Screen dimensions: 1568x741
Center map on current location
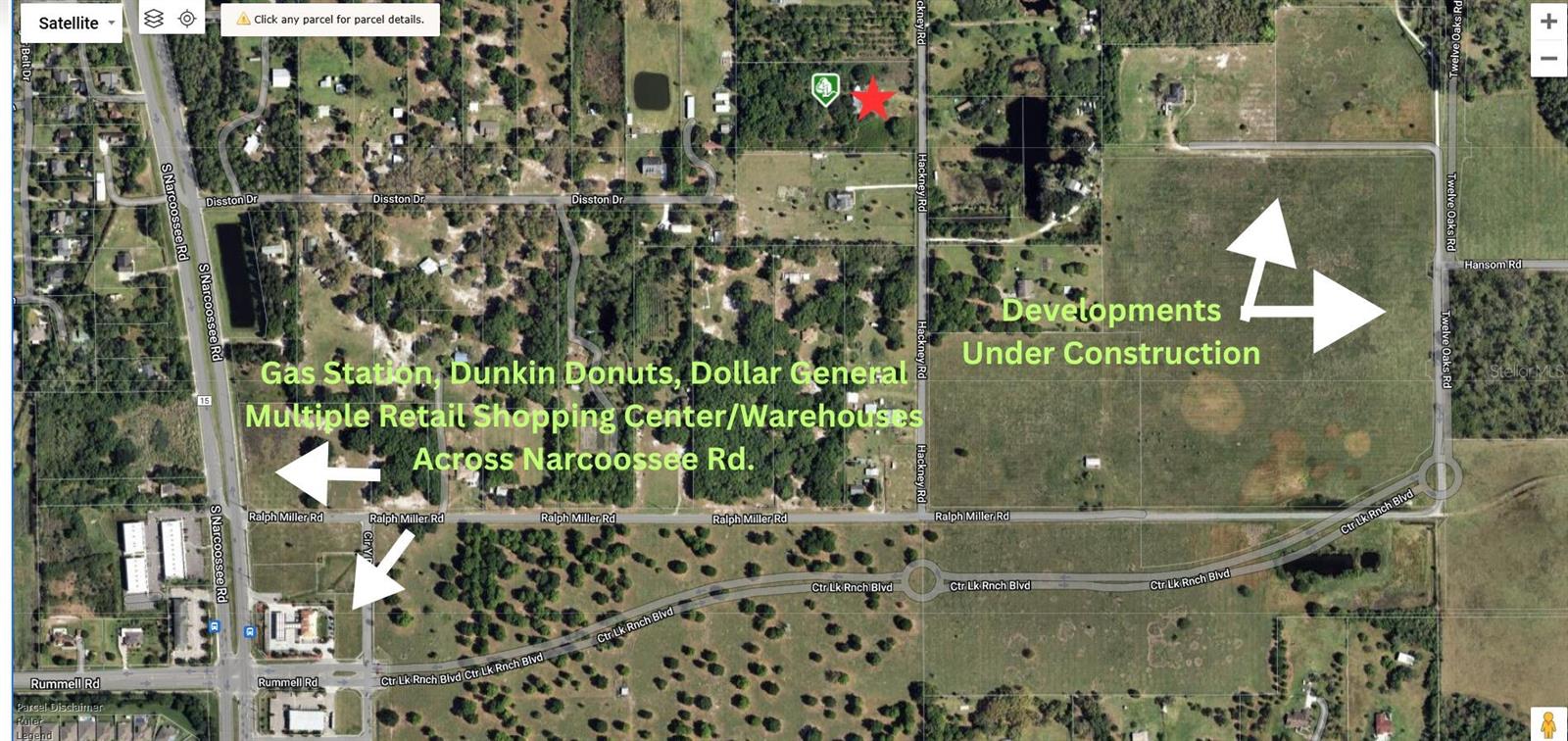(187, 19)
